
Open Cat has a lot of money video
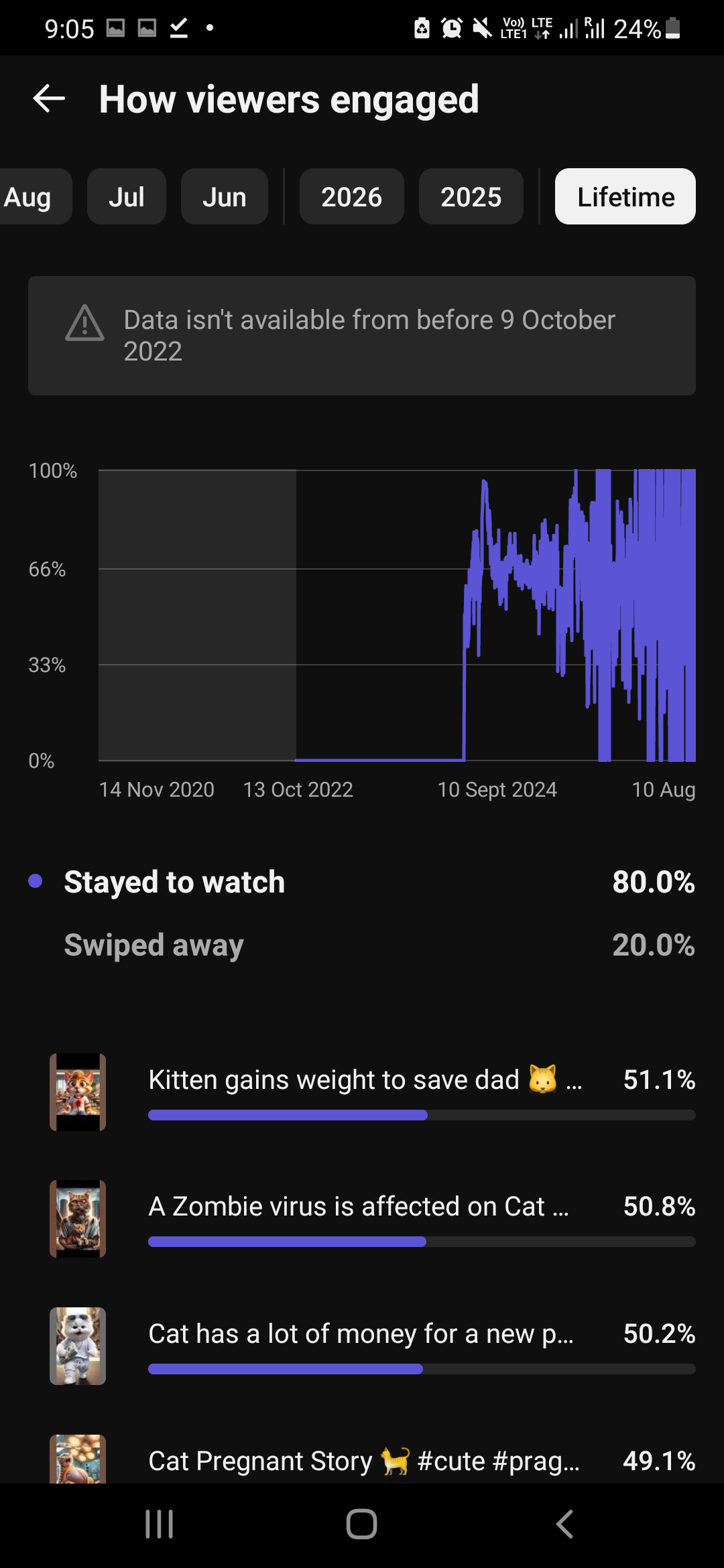coord(372,1346)
